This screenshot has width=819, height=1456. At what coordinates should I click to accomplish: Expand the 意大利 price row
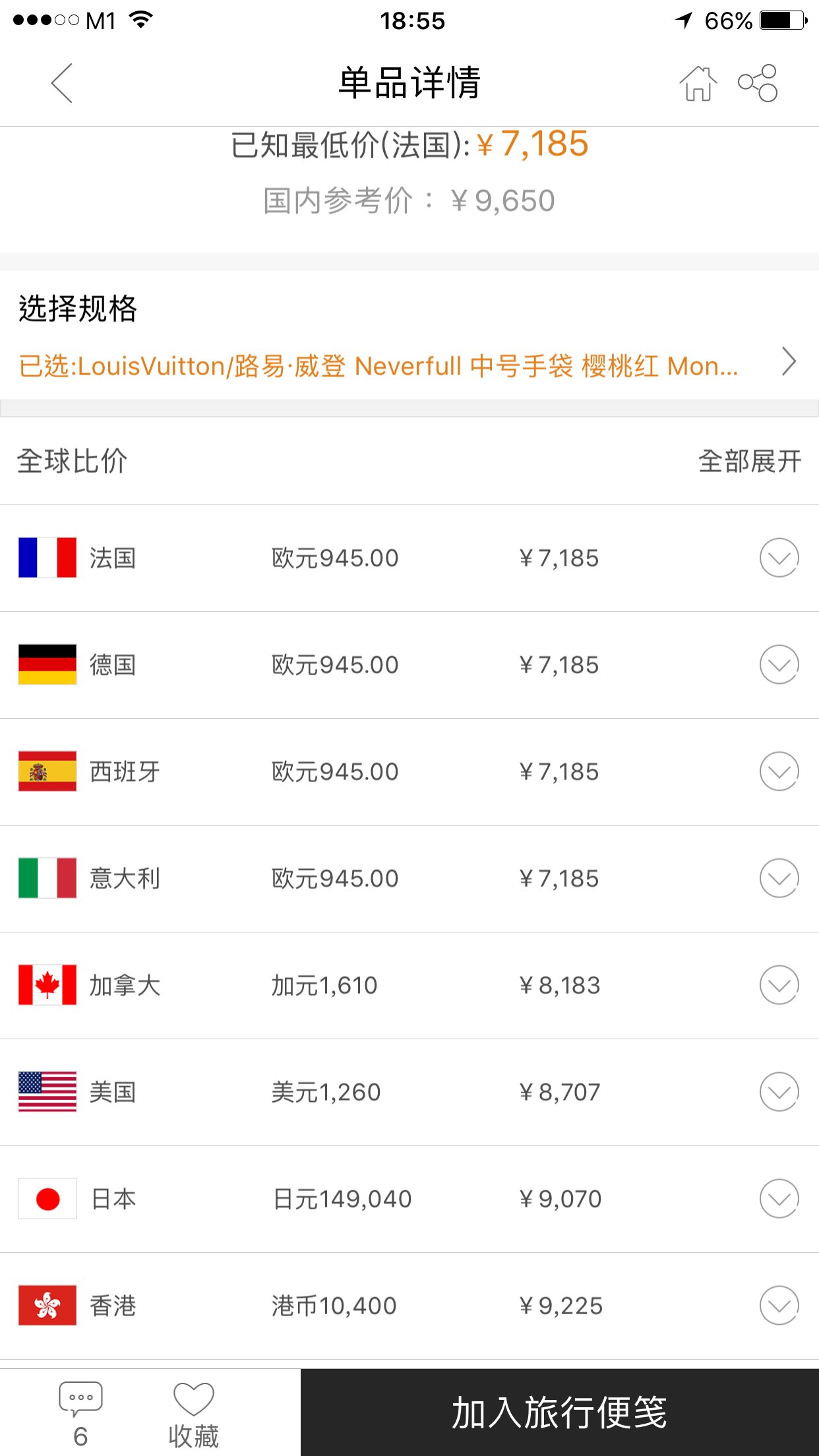click(x=779, y=878)
